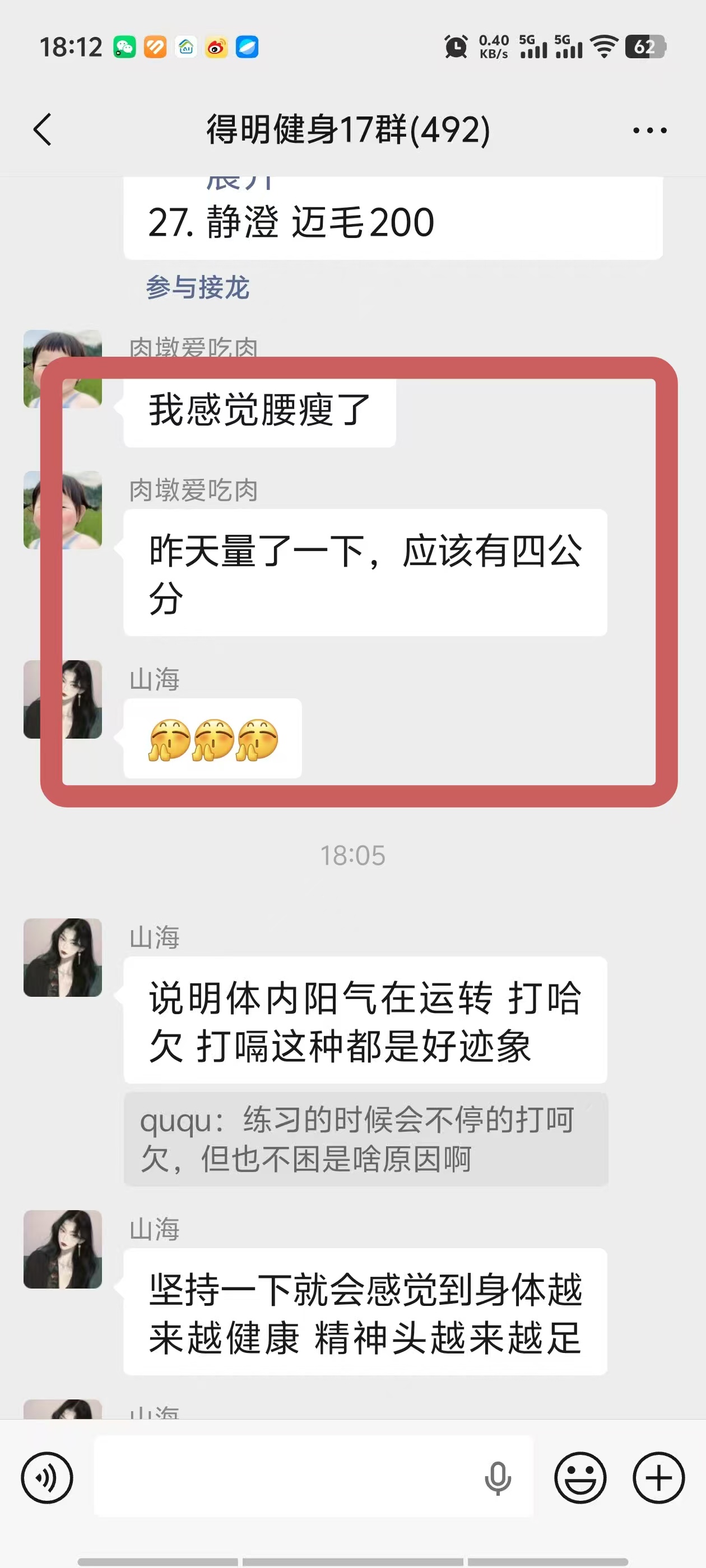Open 山海's avatar beside 坚持一下就会感觉
Viewport: 706px width, 1568px height.
point(62,1249)
